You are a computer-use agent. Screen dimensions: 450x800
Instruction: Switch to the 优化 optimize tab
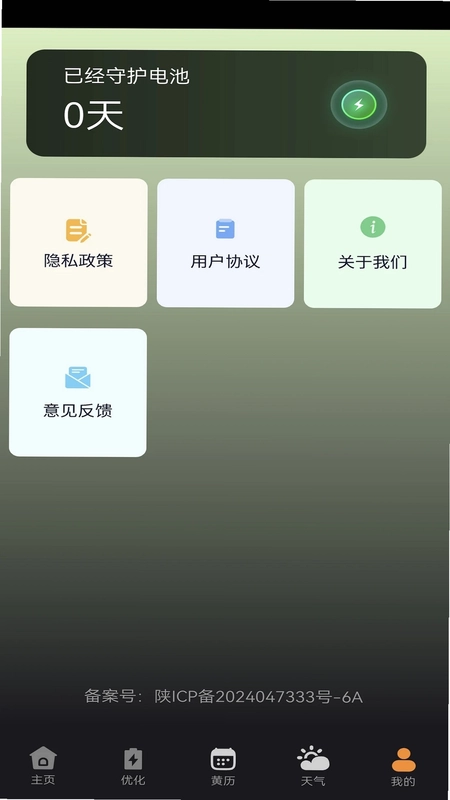[x=133, y=766]
